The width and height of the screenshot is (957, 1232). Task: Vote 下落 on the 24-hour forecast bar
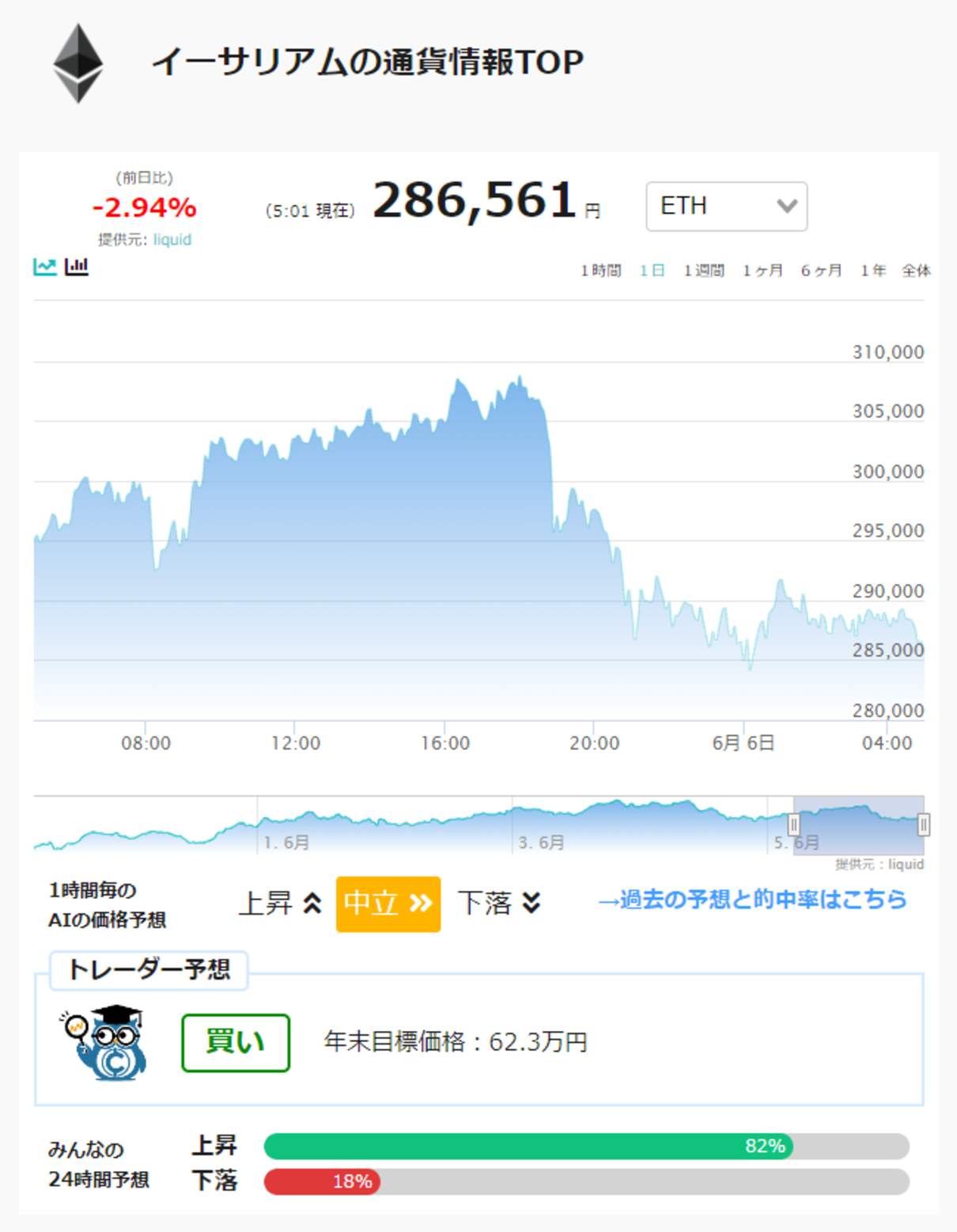click(x=586, y=1181)
